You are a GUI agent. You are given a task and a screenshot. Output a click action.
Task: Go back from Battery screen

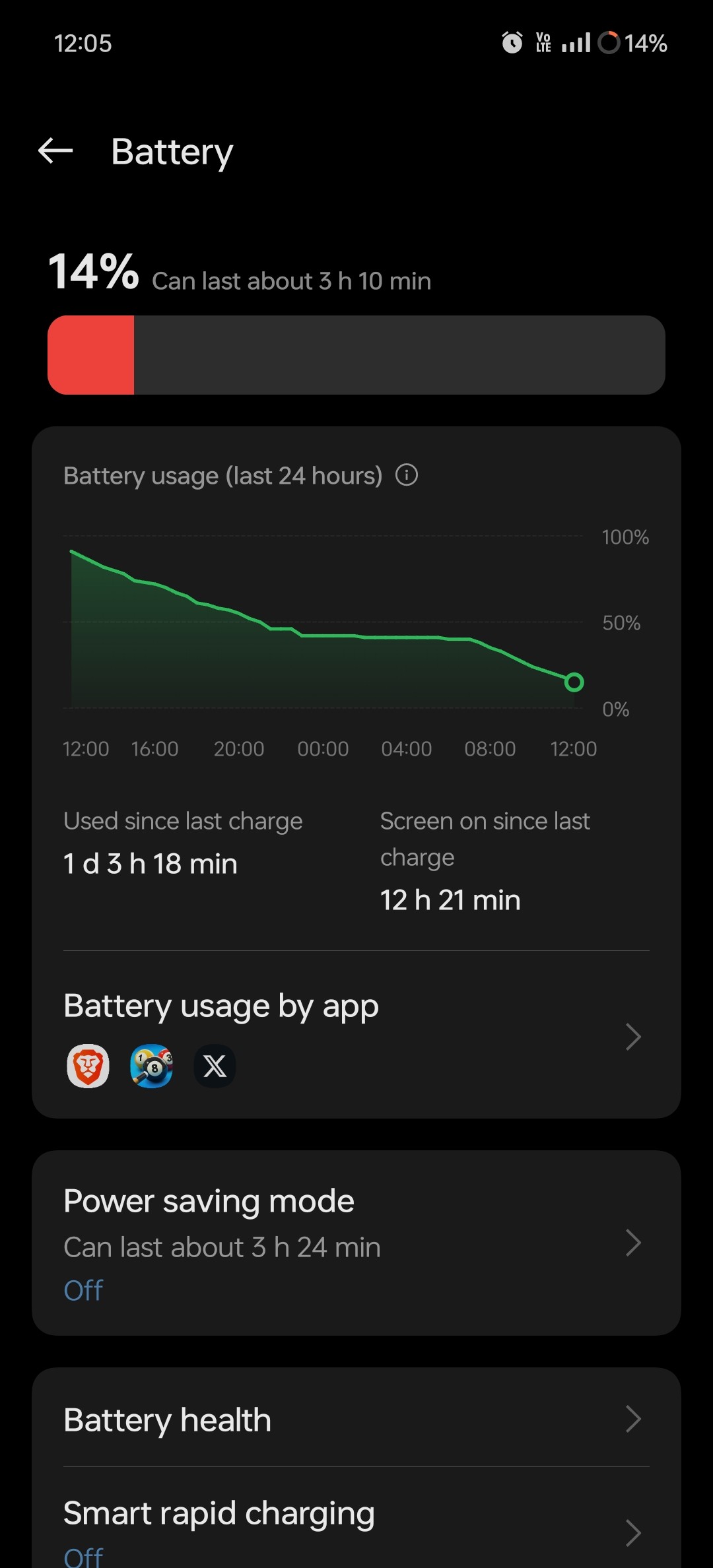55,150
